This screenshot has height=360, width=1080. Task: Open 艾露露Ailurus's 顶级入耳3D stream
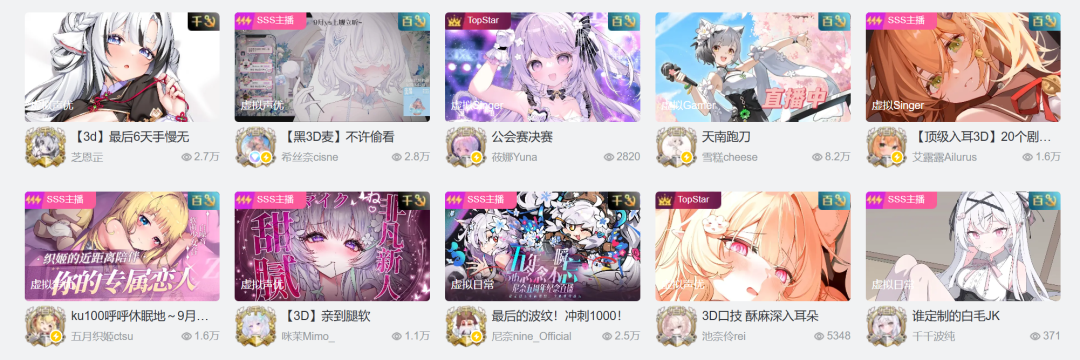[x=963, y=67]
